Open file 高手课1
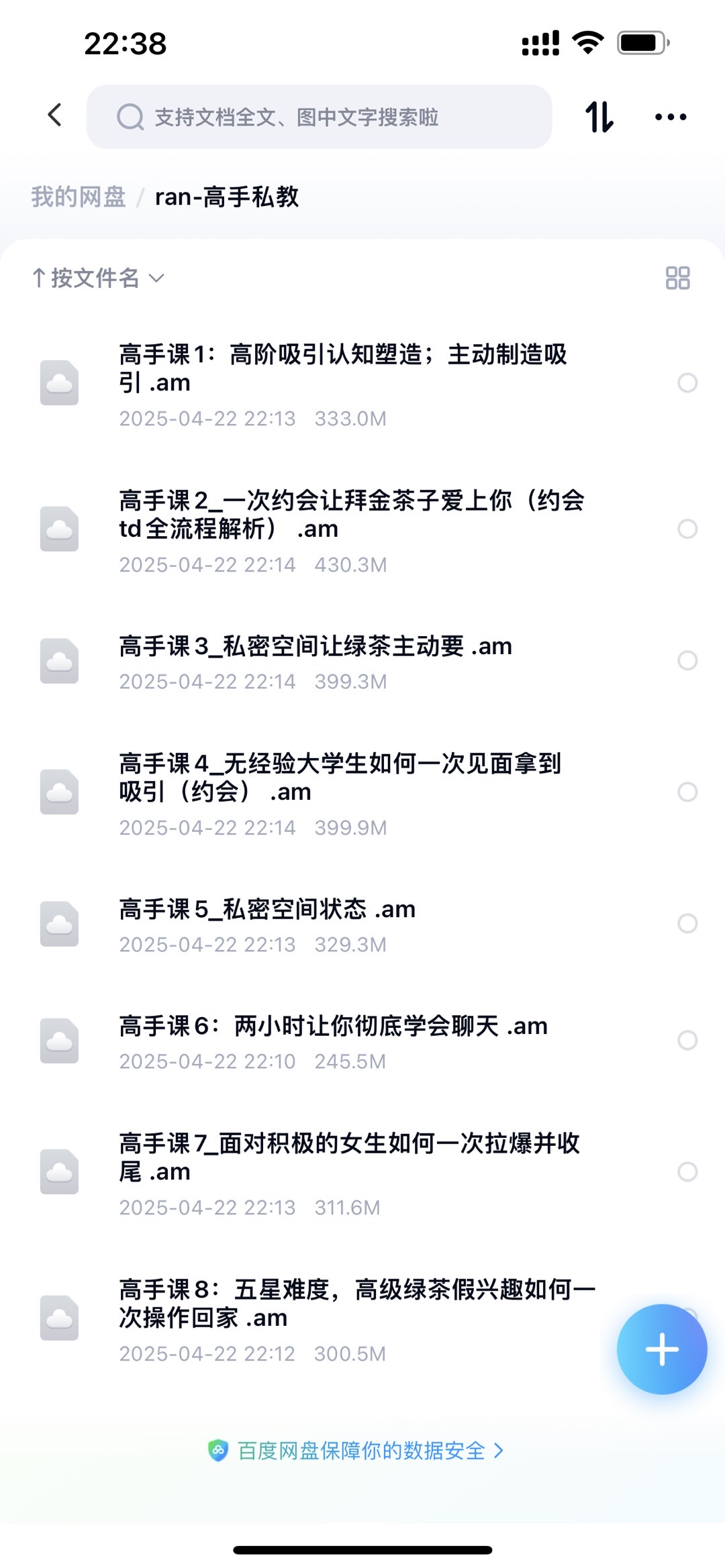Image resolution: width=725 pixels, height=1568 pixels. (342, 368)
